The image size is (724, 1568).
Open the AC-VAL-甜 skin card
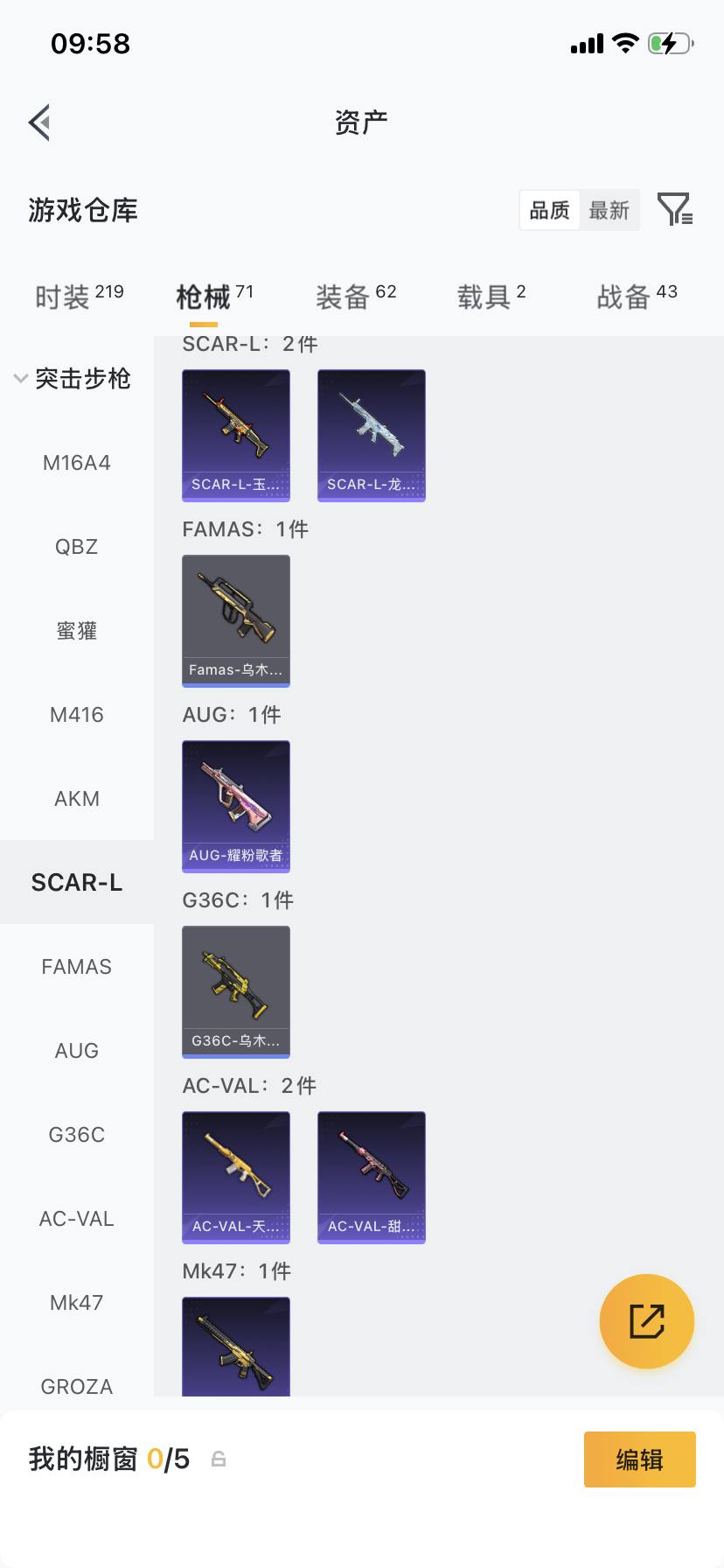pos(372,1178)
